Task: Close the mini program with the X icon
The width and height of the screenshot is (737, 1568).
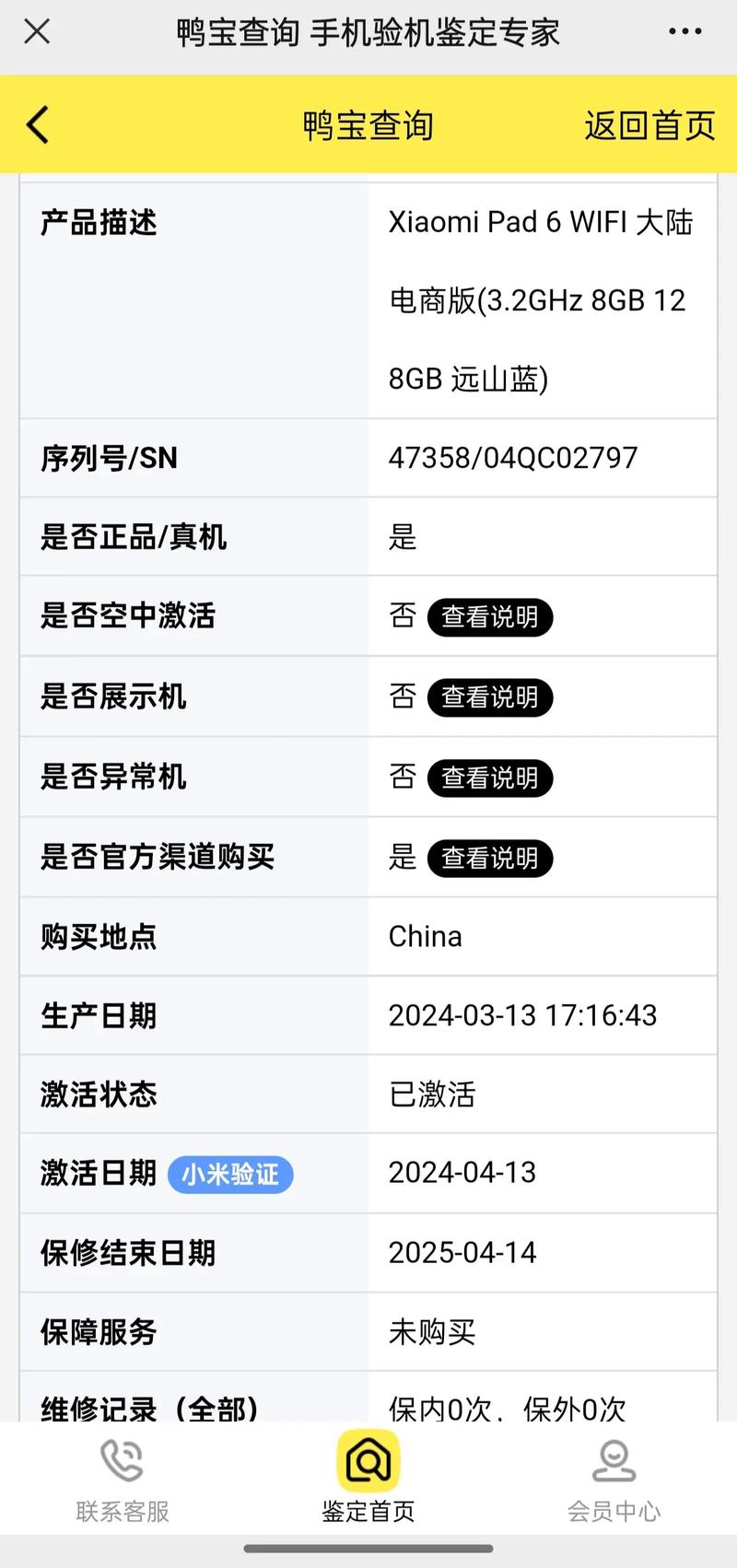Action: point(36,31)
